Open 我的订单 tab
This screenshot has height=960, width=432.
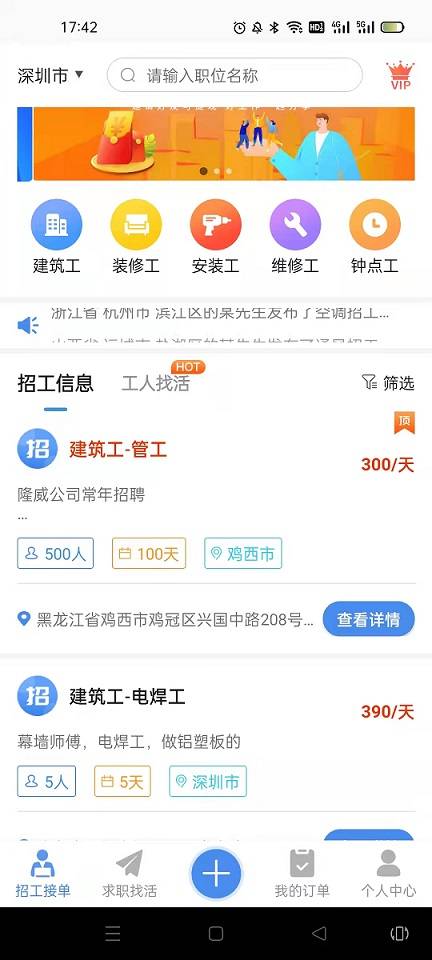pyautogui.click(x=302, y=874)
